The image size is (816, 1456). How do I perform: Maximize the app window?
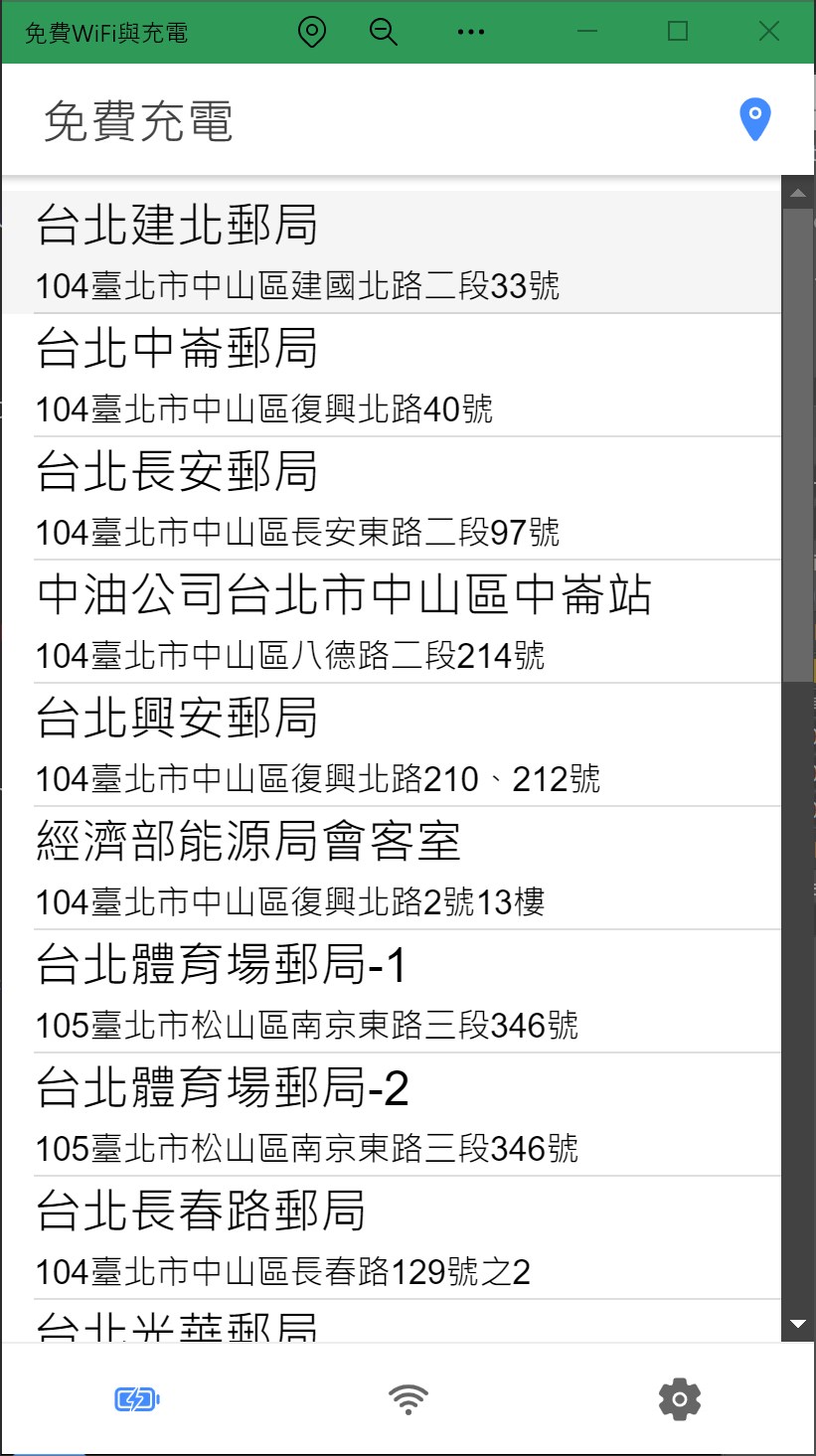[x=678, y=32]
